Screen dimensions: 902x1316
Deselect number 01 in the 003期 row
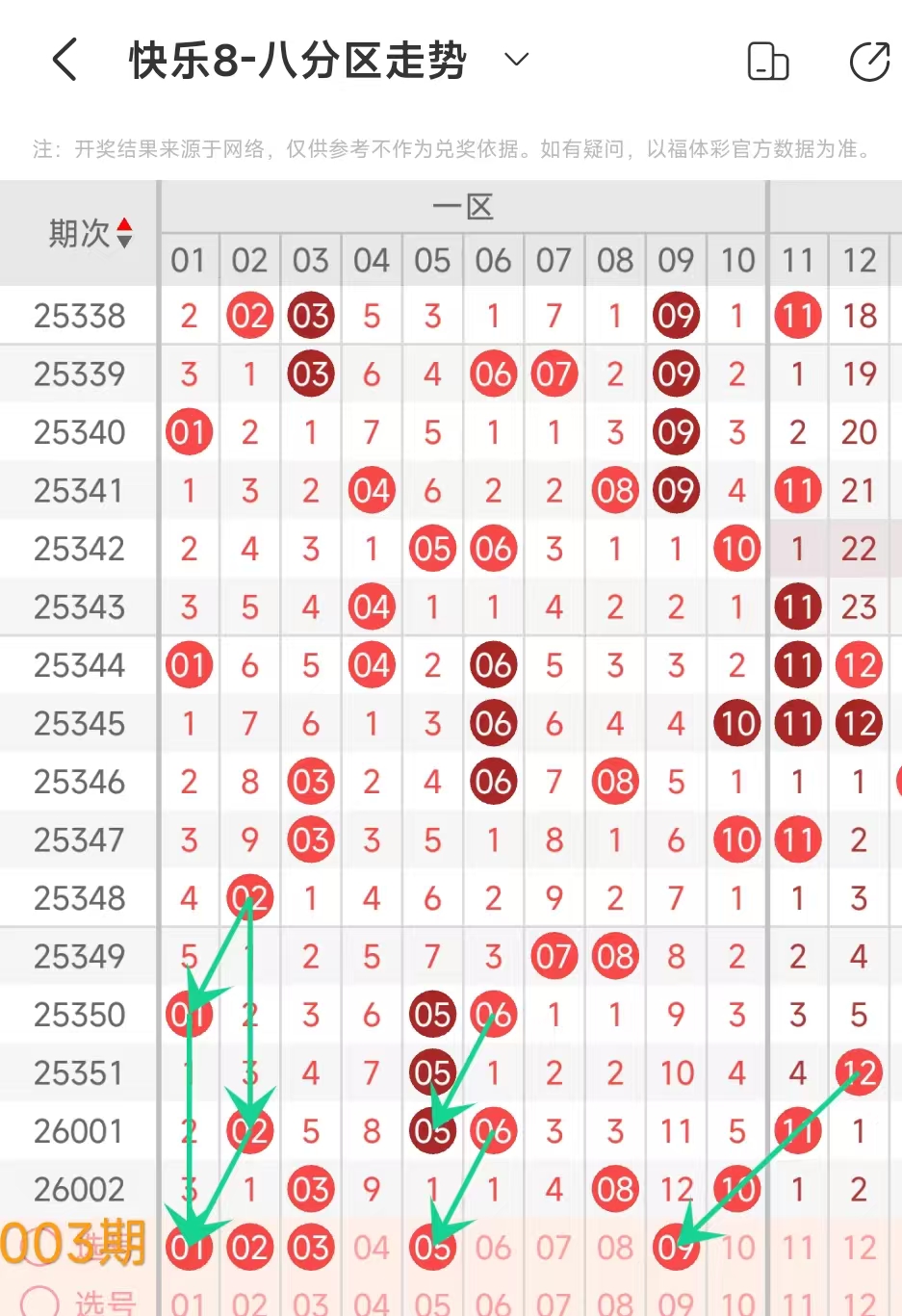(x=189, y=1248)
